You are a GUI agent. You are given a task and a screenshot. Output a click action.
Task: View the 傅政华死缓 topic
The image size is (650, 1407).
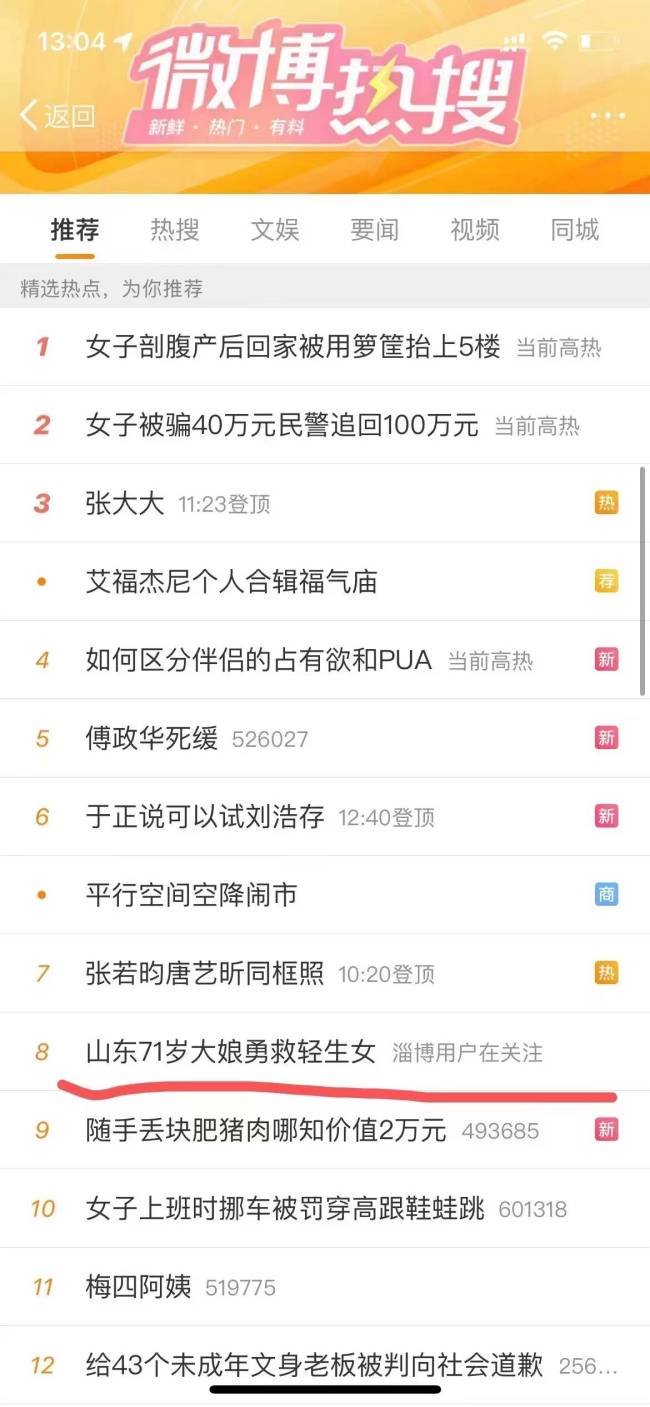tap(325, 738)
